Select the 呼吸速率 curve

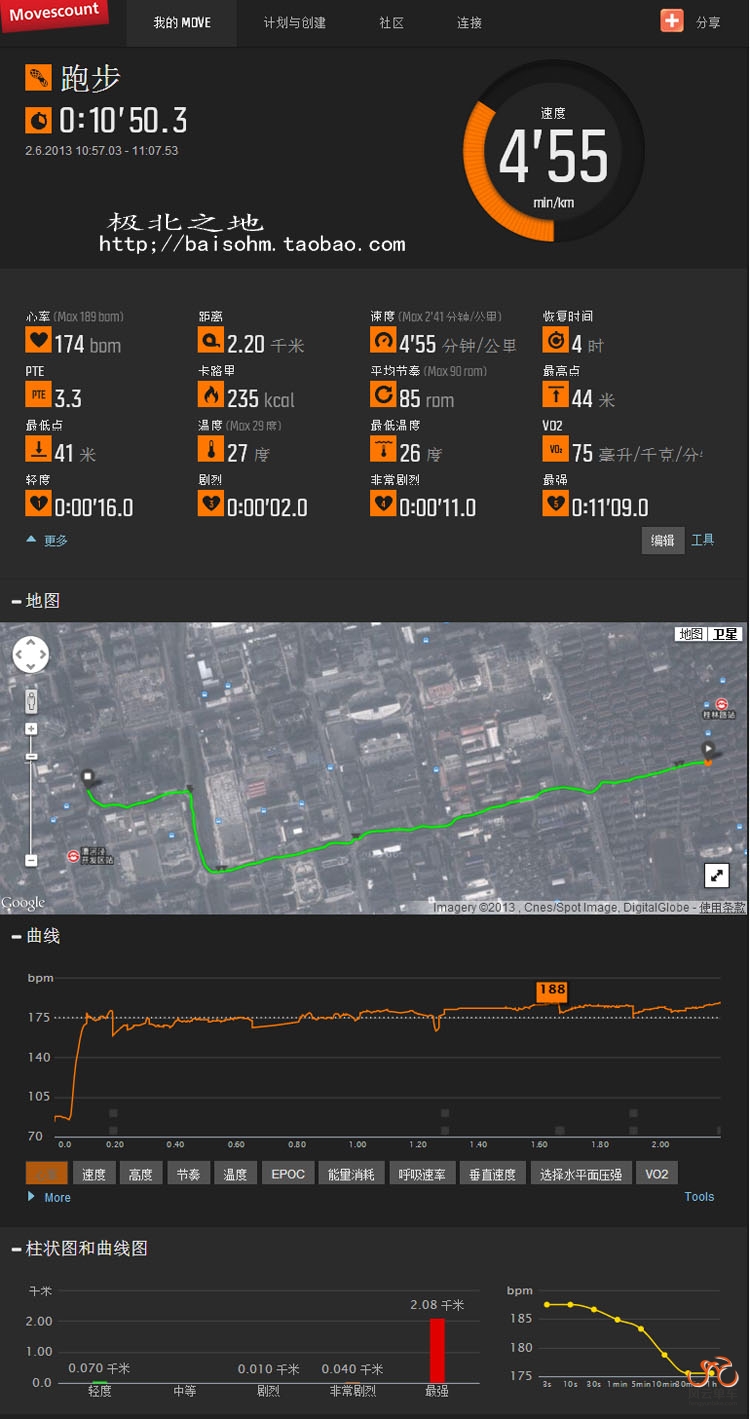coord(421,1174)
